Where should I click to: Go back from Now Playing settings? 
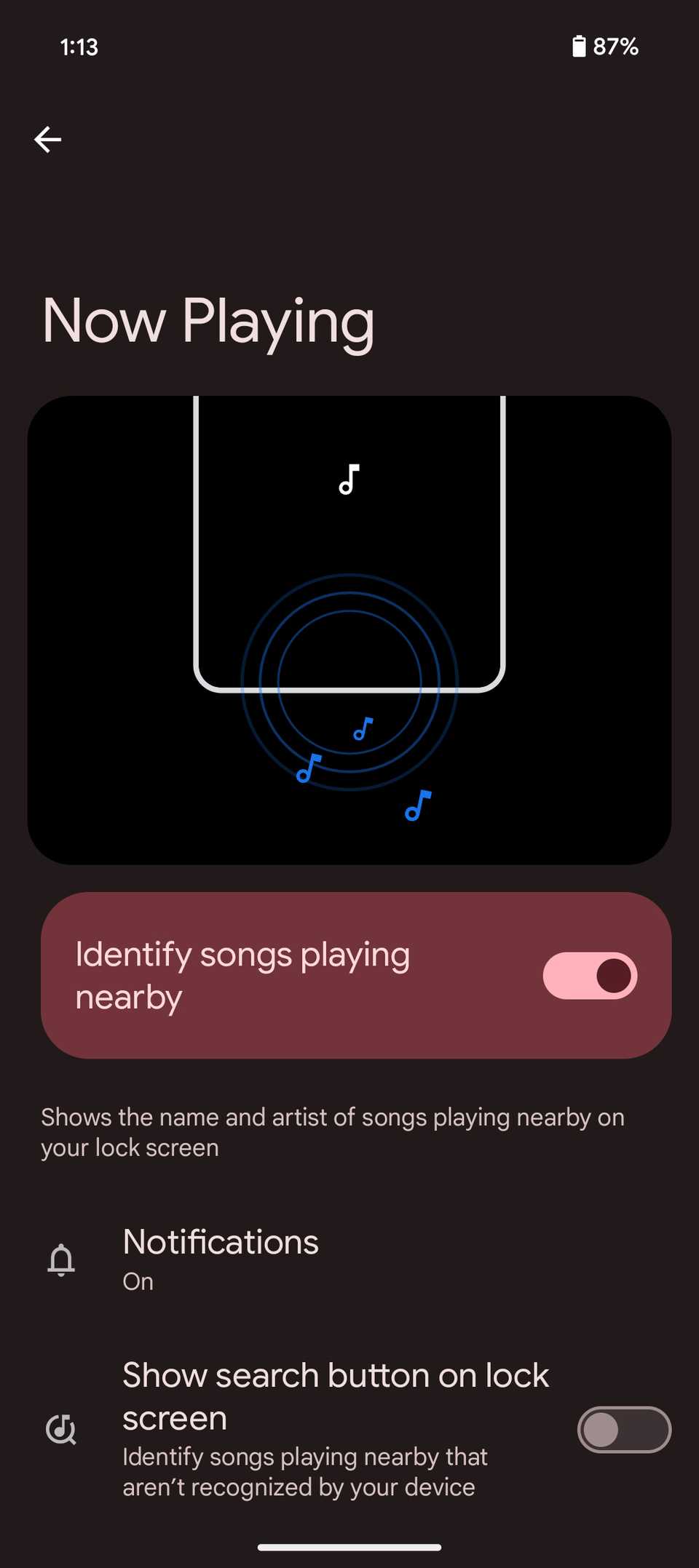(48, 139)
